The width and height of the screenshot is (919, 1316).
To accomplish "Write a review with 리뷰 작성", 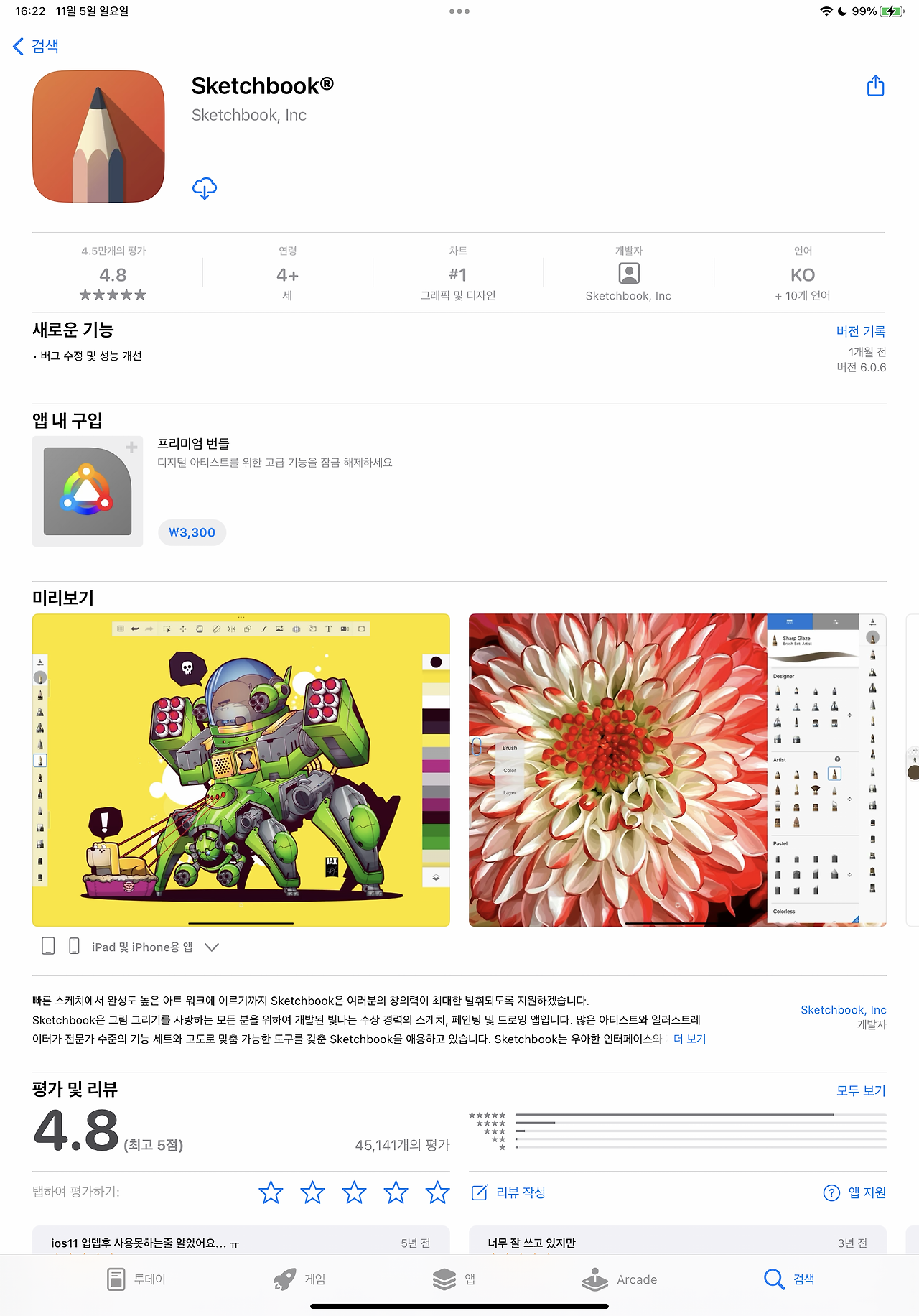I will [508, 1192].
